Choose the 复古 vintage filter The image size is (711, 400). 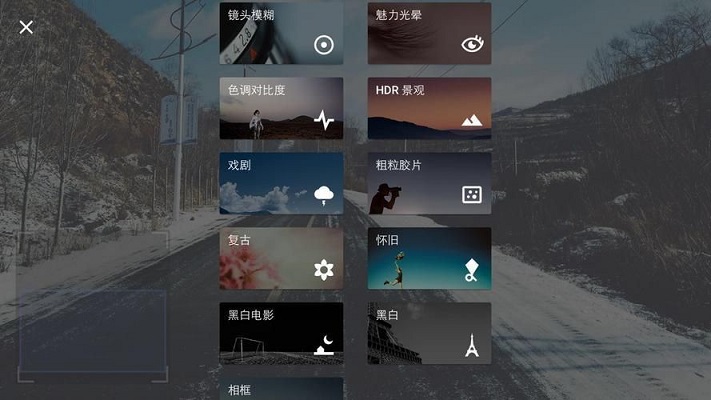point(281,258)
